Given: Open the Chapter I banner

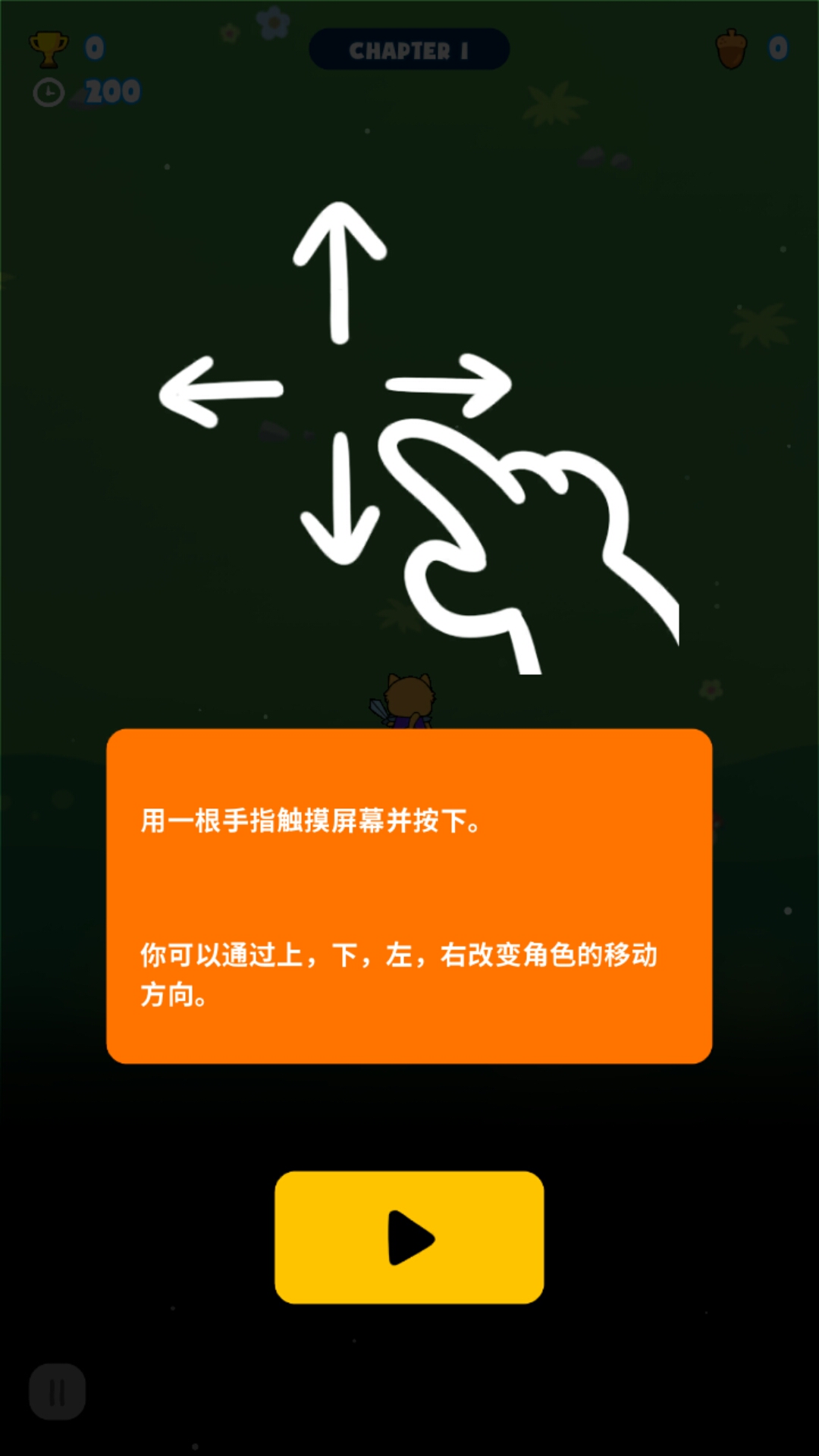Looking at the screenshot, I should (x=409, y=48).
